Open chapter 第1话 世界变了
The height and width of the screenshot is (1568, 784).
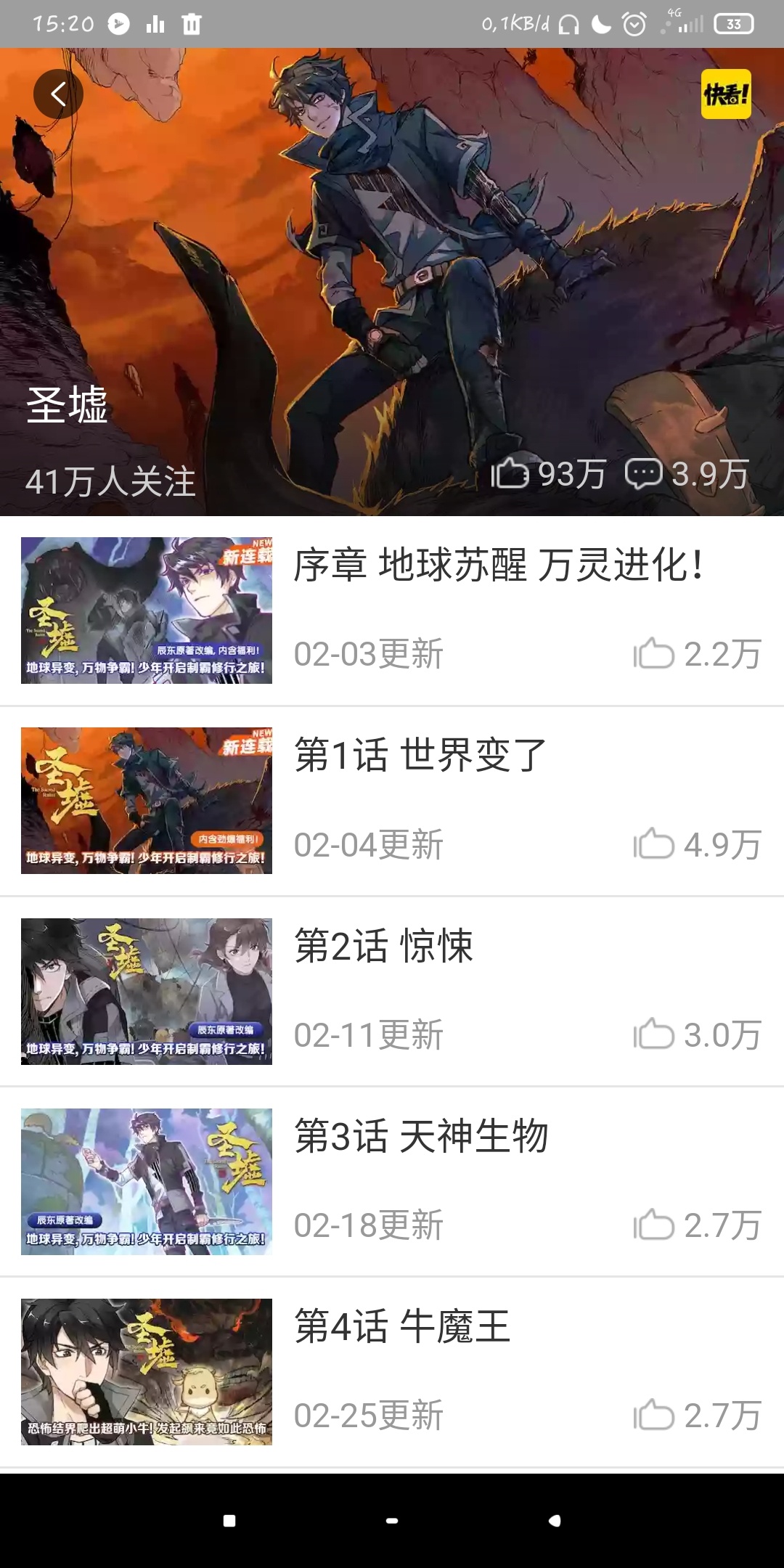tap(392, 801)
